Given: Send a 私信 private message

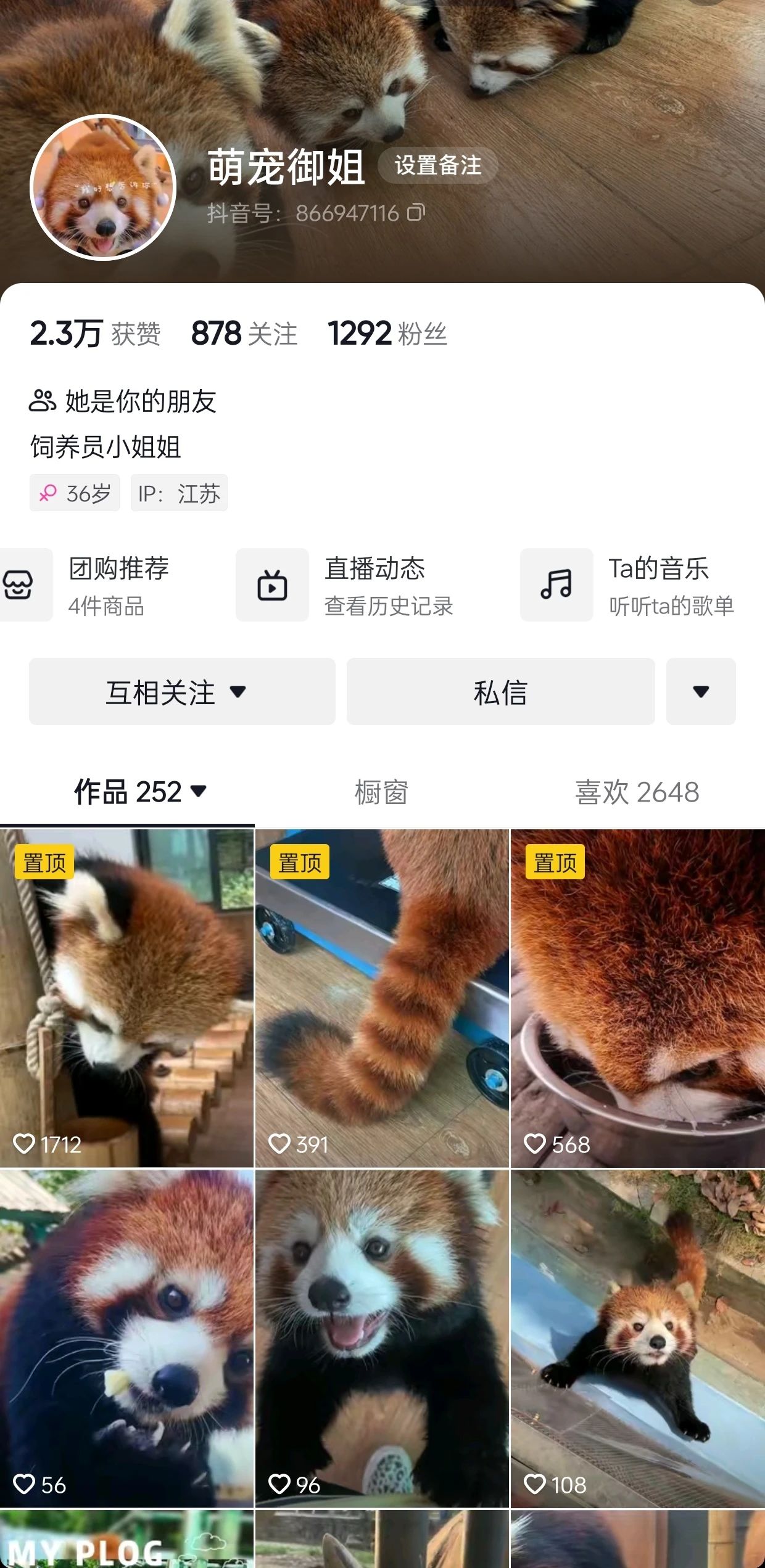Looking at the screenshot, I should pyautogui.click(x=500, y=692).
